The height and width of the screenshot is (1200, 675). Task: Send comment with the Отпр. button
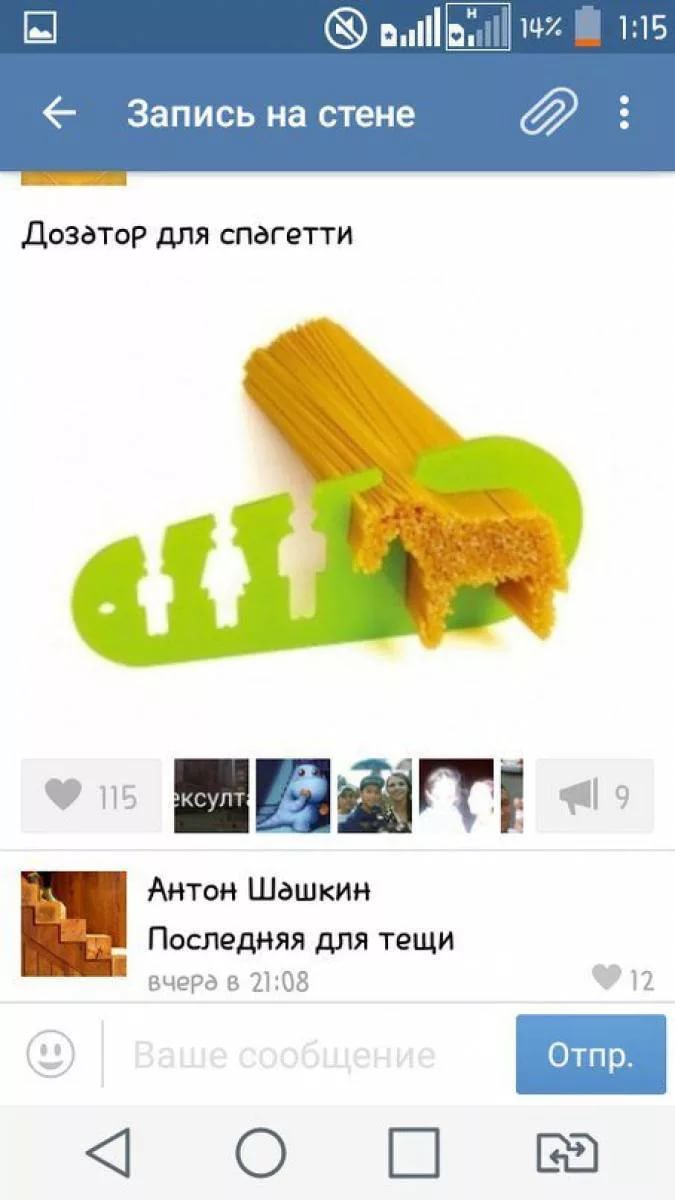(x=590, y=1055)
